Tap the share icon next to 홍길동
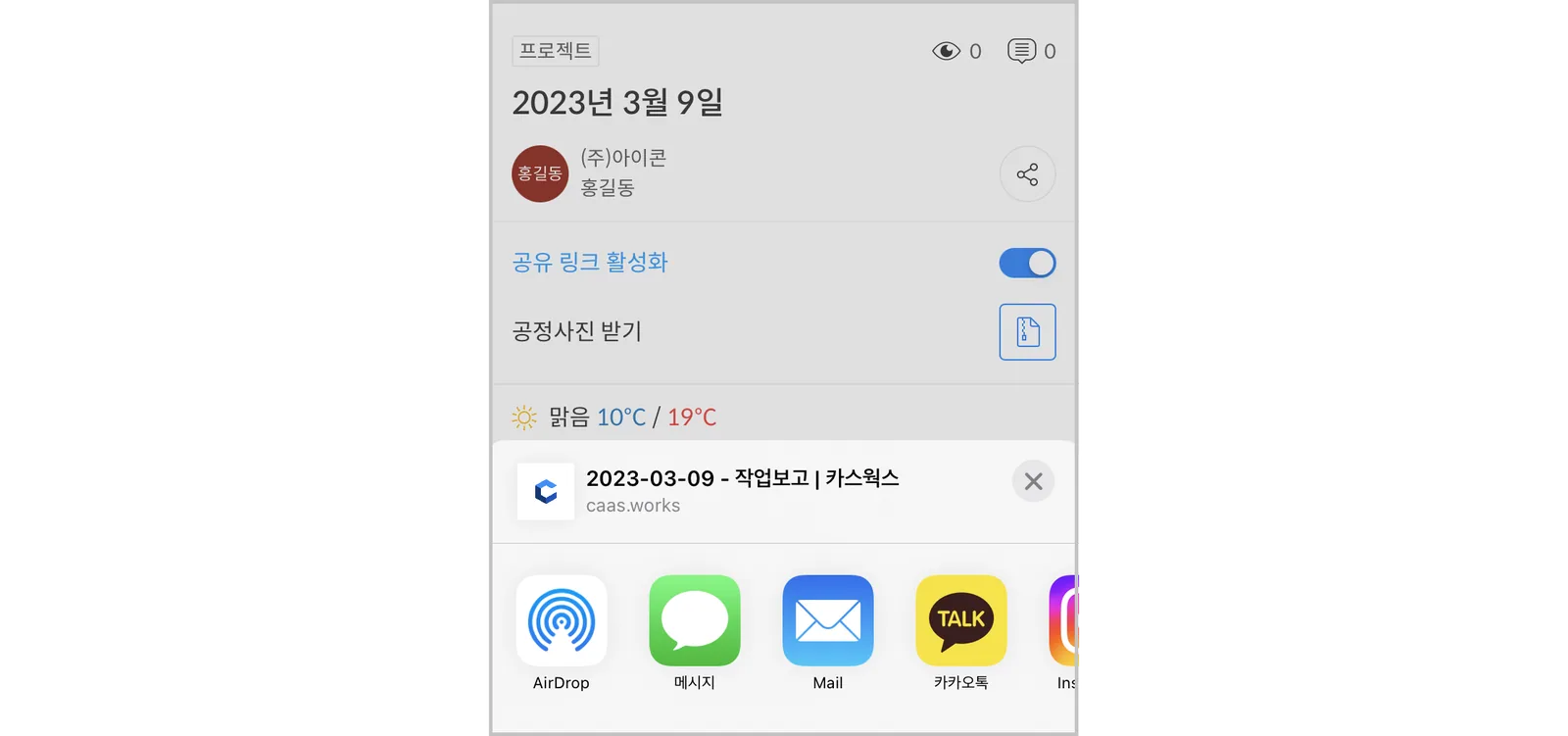The width and height of the screenshot is (1568, 736). click(1027, 174)
